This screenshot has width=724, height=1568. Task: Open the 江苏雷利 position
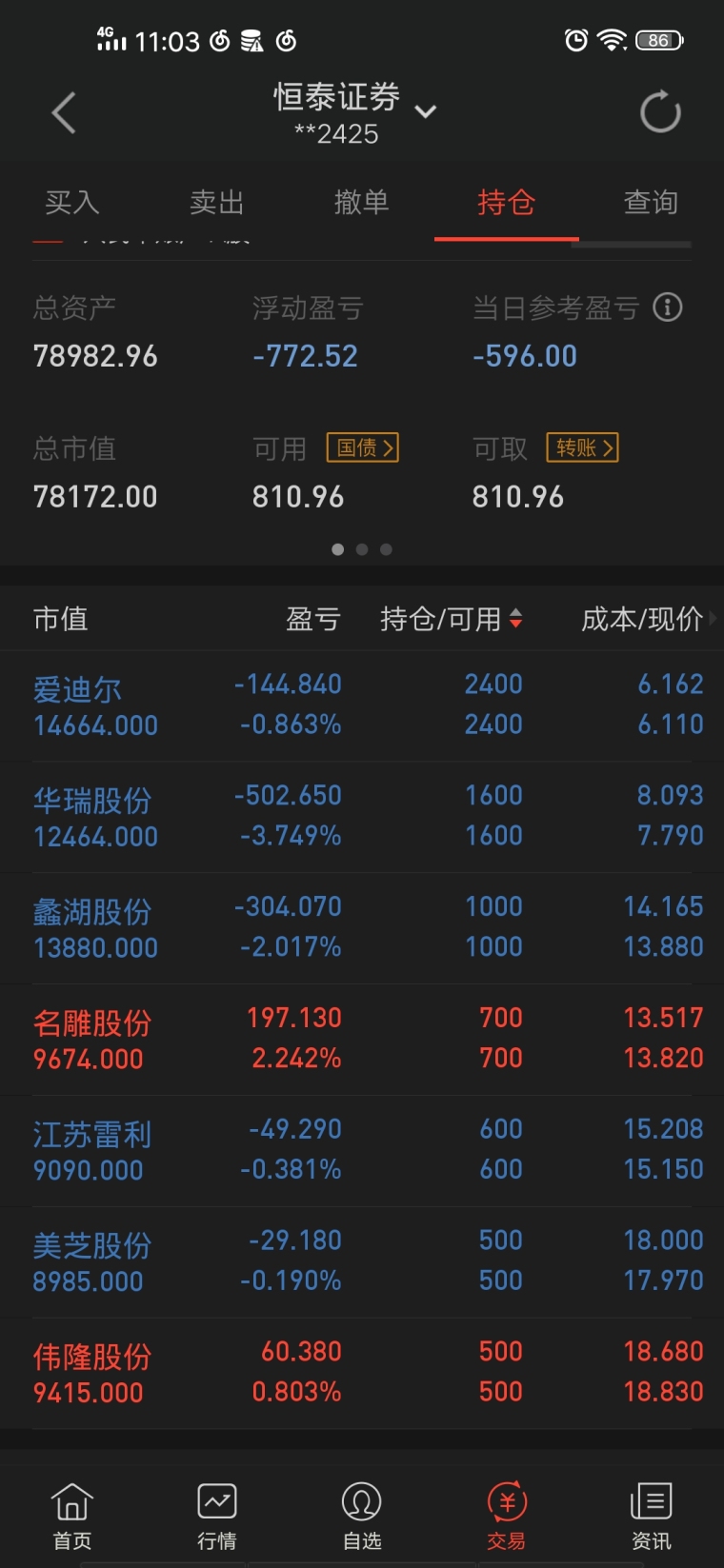click(x=362, y=1150)
